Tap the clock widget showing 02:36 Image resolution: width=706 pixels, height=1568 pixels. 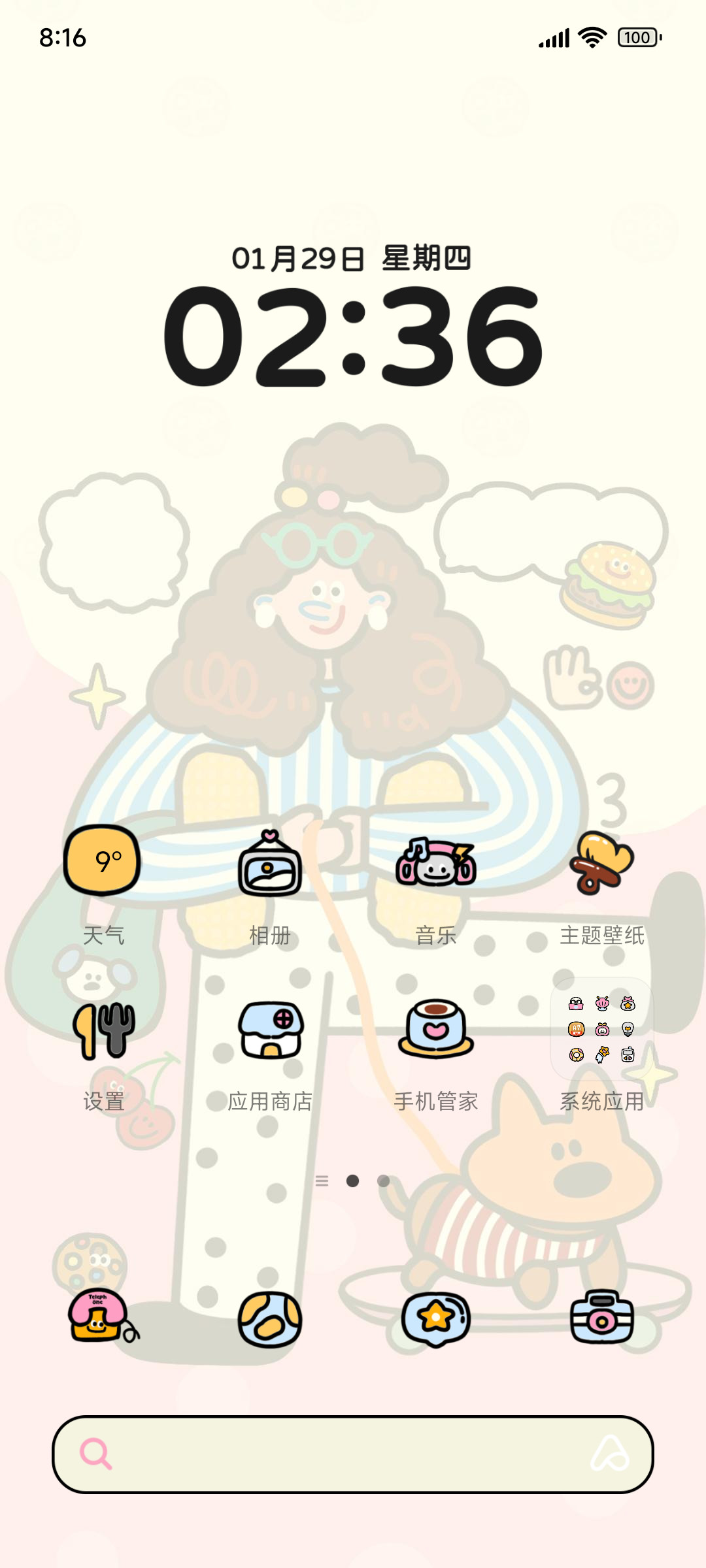pyautogui.click(x=353, y=336)
